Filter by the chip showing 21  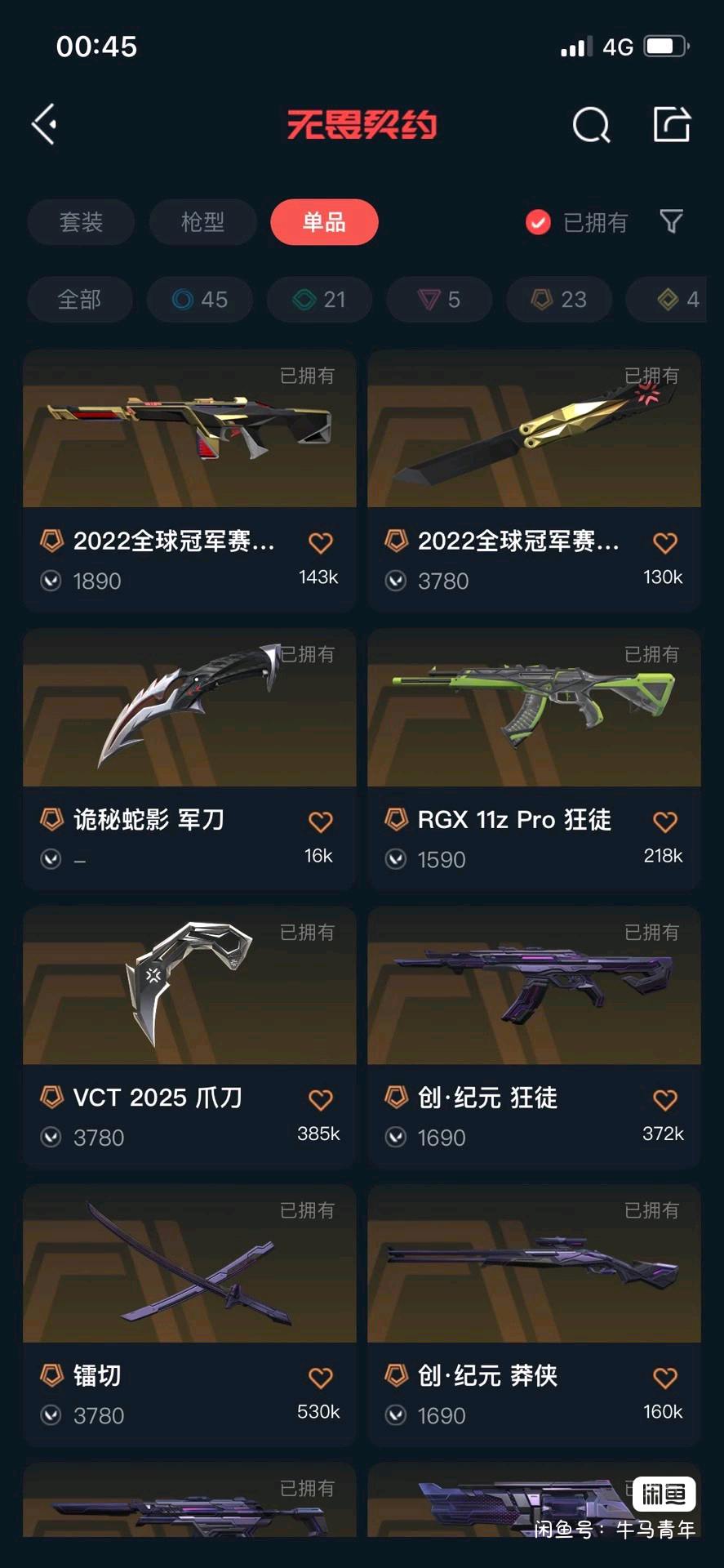tap(320, 300)
